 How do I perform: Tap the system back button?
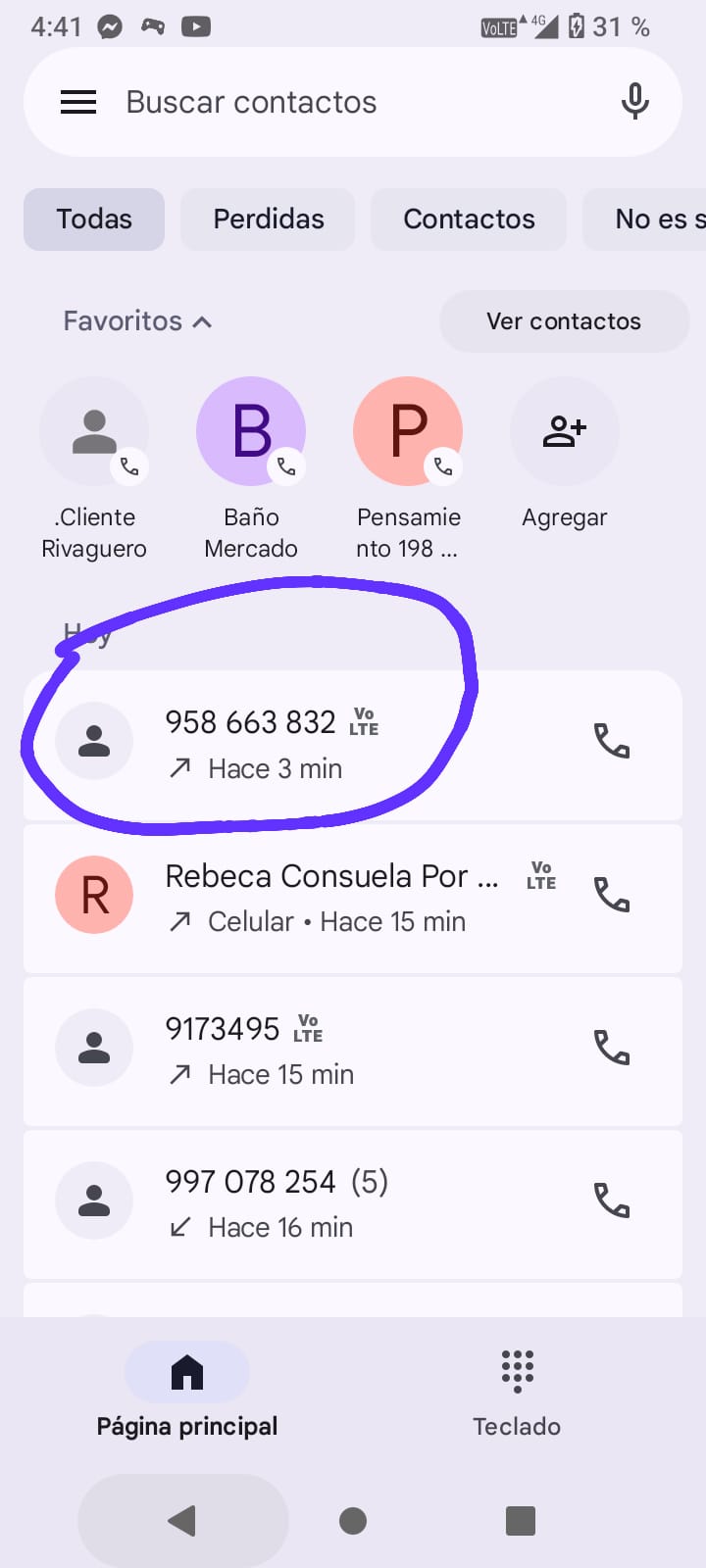182,1521
